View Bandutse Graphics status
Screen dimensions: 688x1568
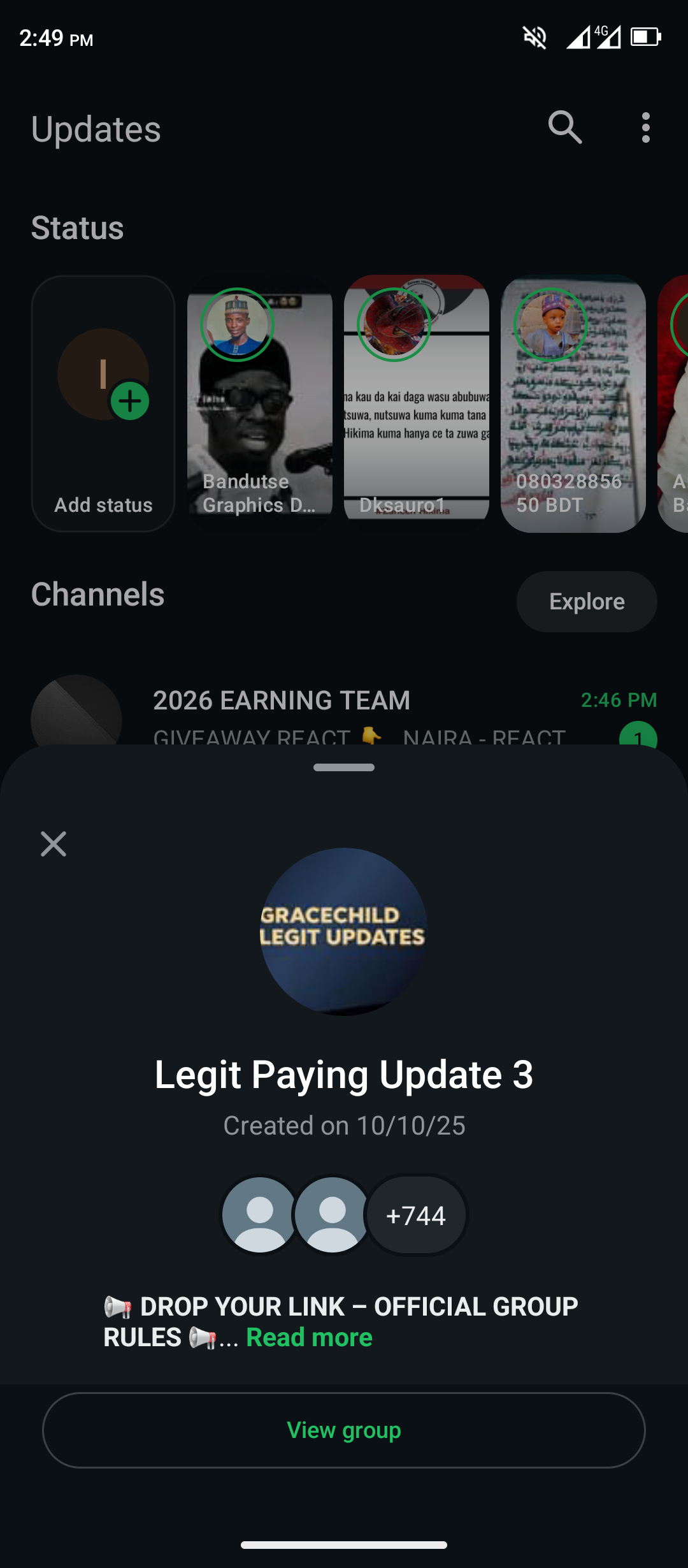[260, 403]
